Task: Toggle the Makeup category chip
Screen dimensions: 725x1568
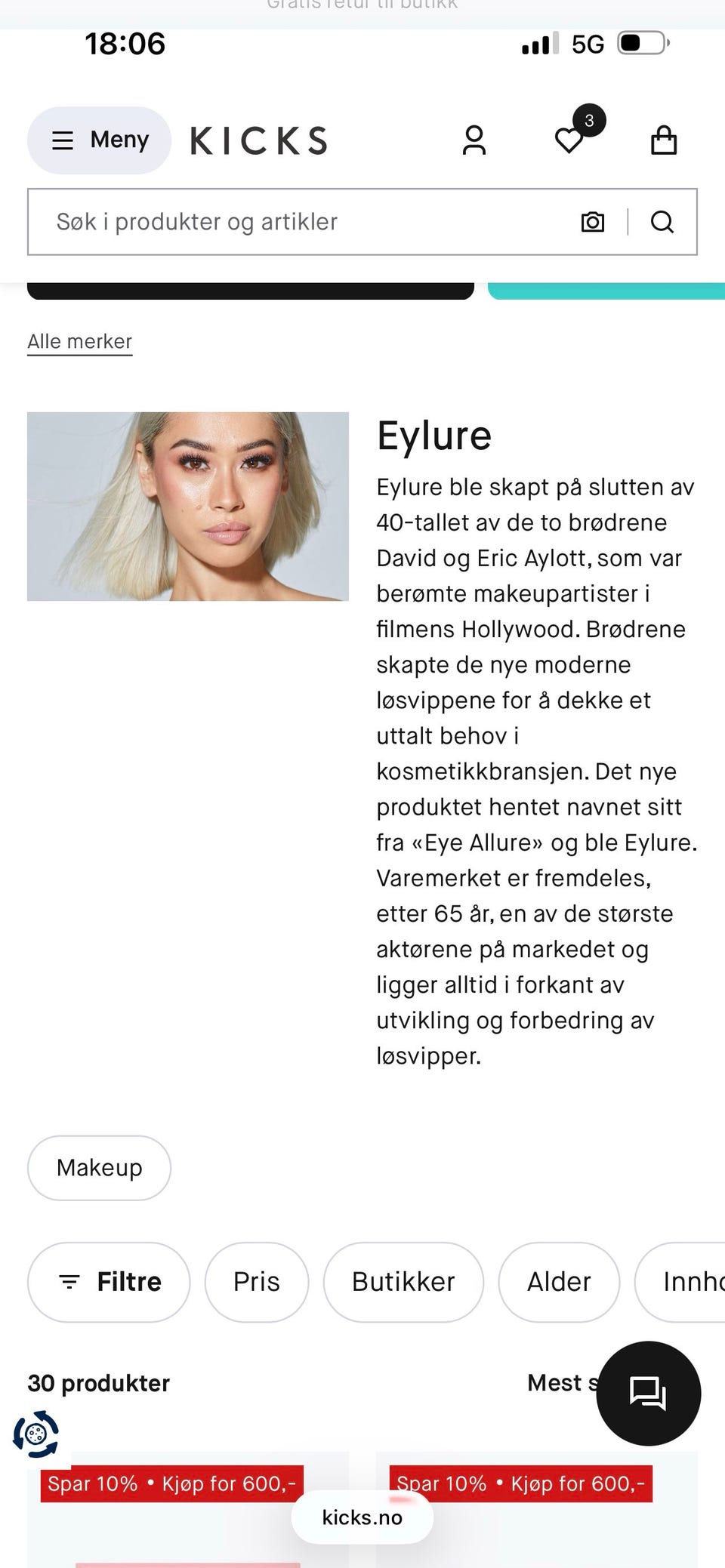Action: (99, 1167)
